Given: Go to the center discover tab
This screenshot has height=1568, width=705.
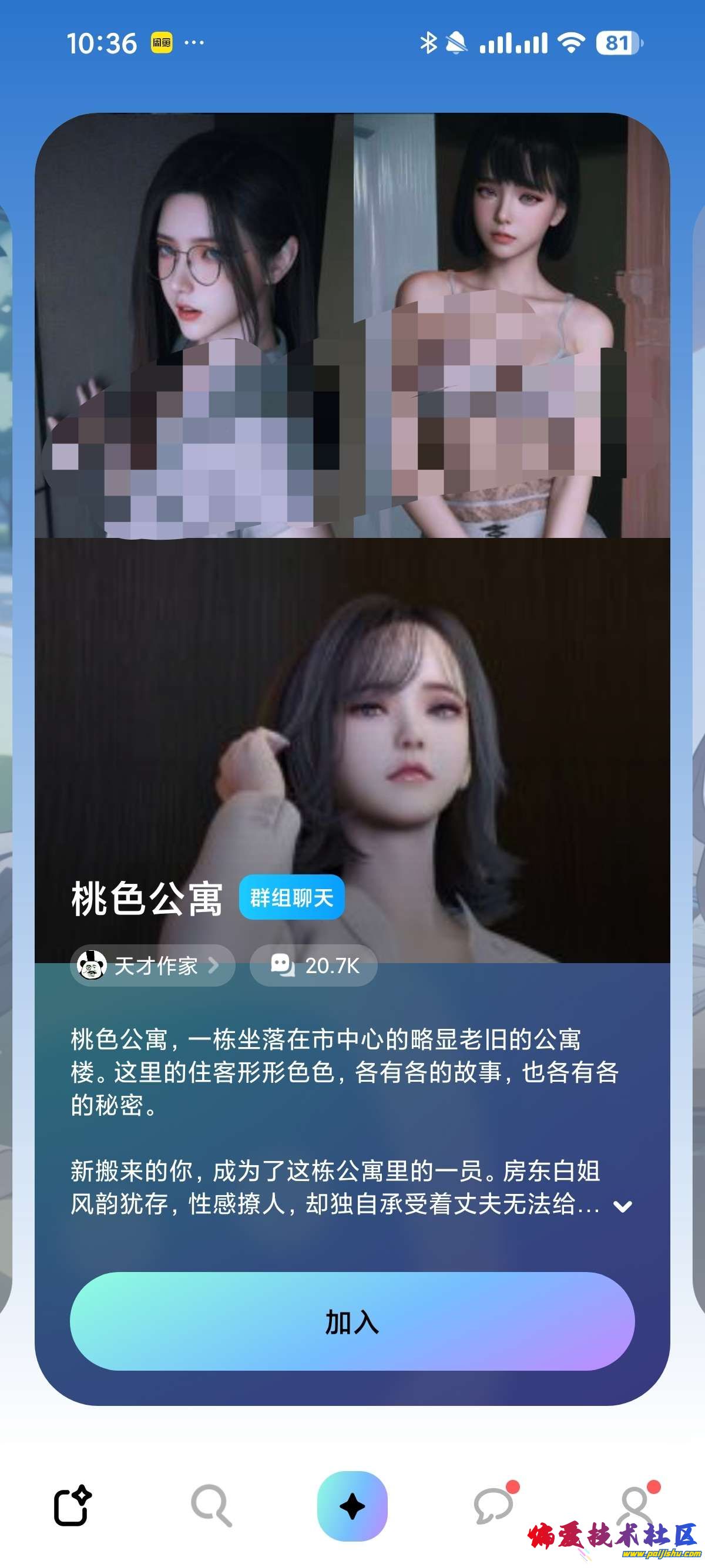Looking at the screenshot, I should (352, 1506).
